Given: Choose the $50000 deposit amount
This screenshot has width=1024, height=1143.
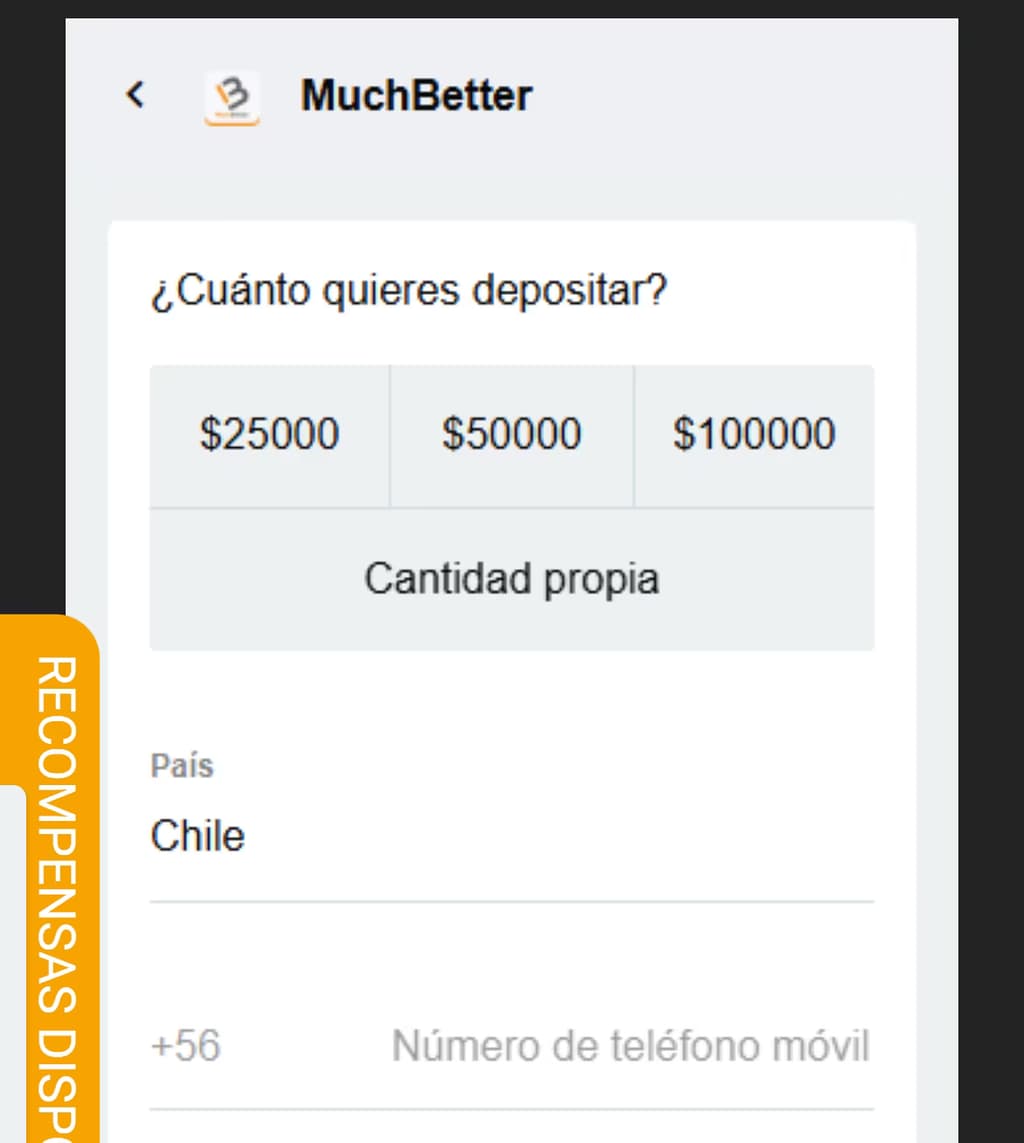Looking at the screenshot, I should [511, 435].
